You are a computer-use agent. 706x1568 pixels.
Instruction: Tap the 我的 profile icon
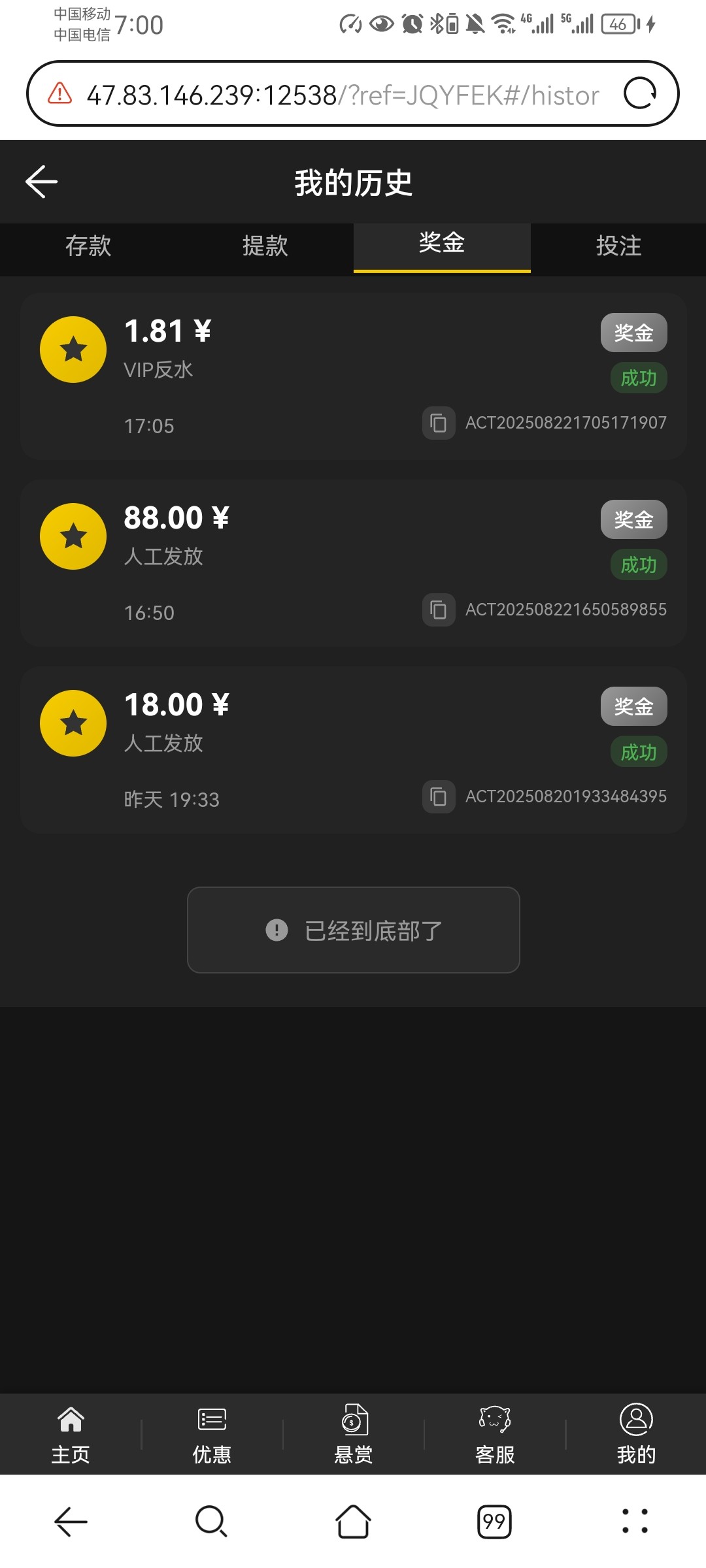tap(635, 1419)
